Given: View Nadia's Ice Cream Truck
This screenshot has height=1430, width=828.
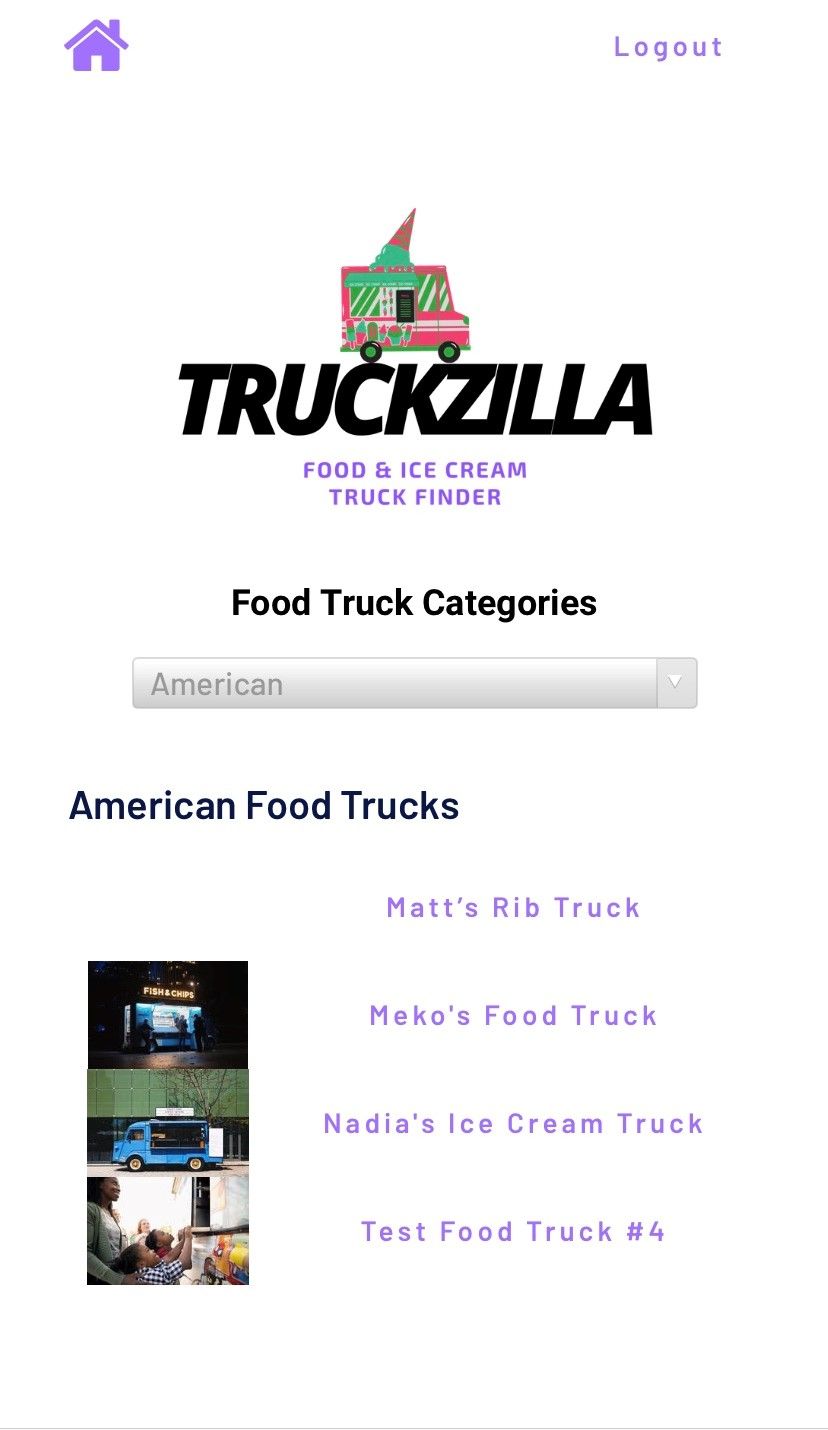Looking at the screenshot, I should (513, 1124).
